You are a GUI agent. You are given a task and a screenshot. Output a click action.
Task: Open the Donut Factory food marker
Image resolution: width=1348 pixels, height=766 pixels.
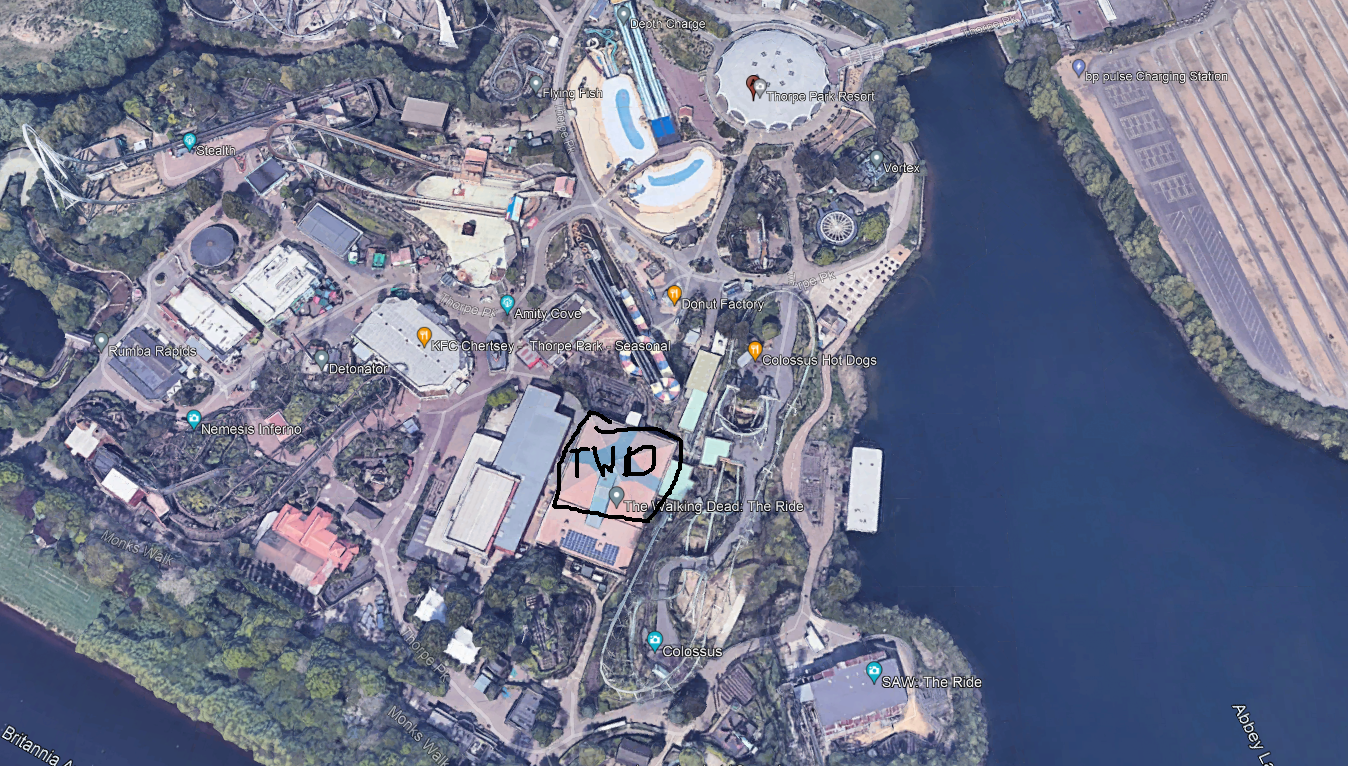point(674,294)
